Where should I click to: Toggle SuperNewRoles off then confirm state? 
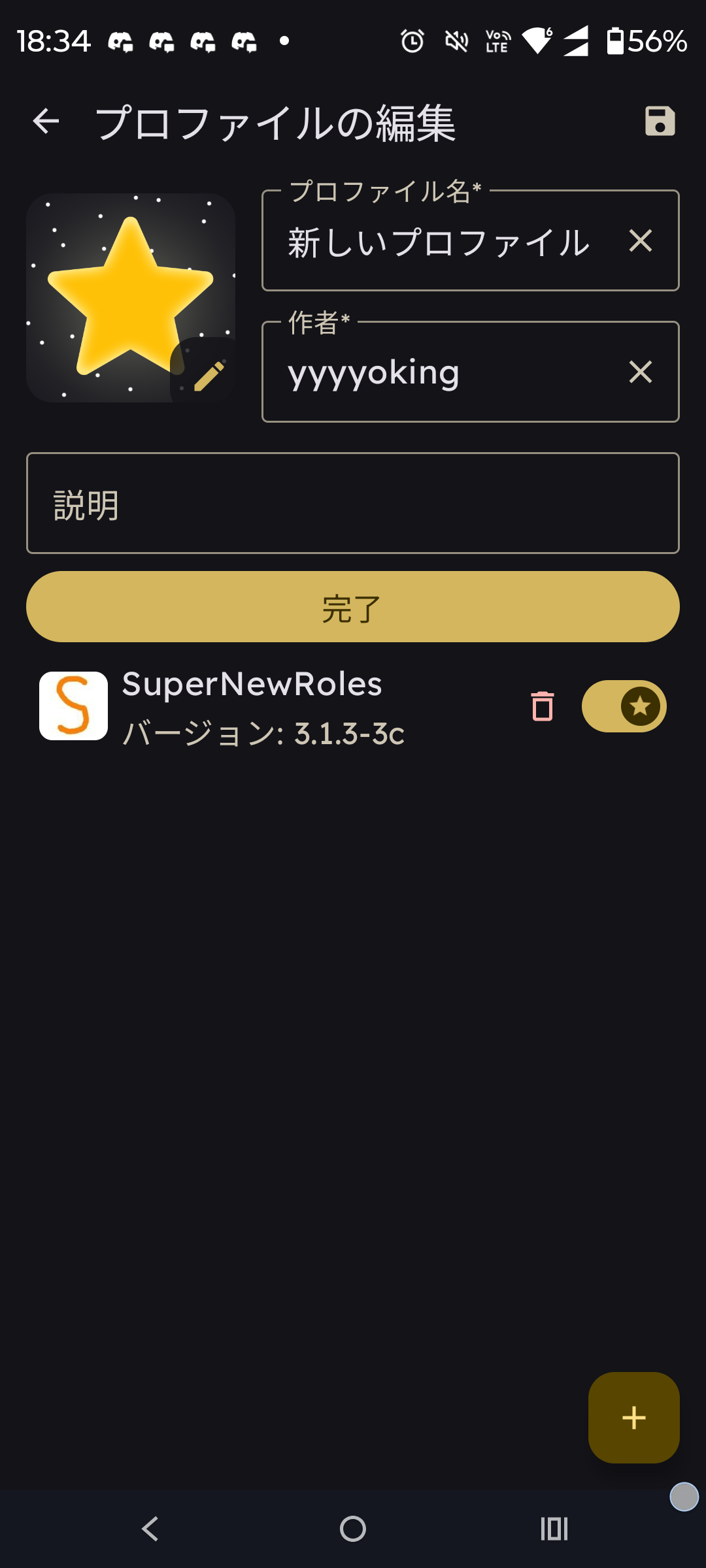pyautogui.click(x=623, y=706)
